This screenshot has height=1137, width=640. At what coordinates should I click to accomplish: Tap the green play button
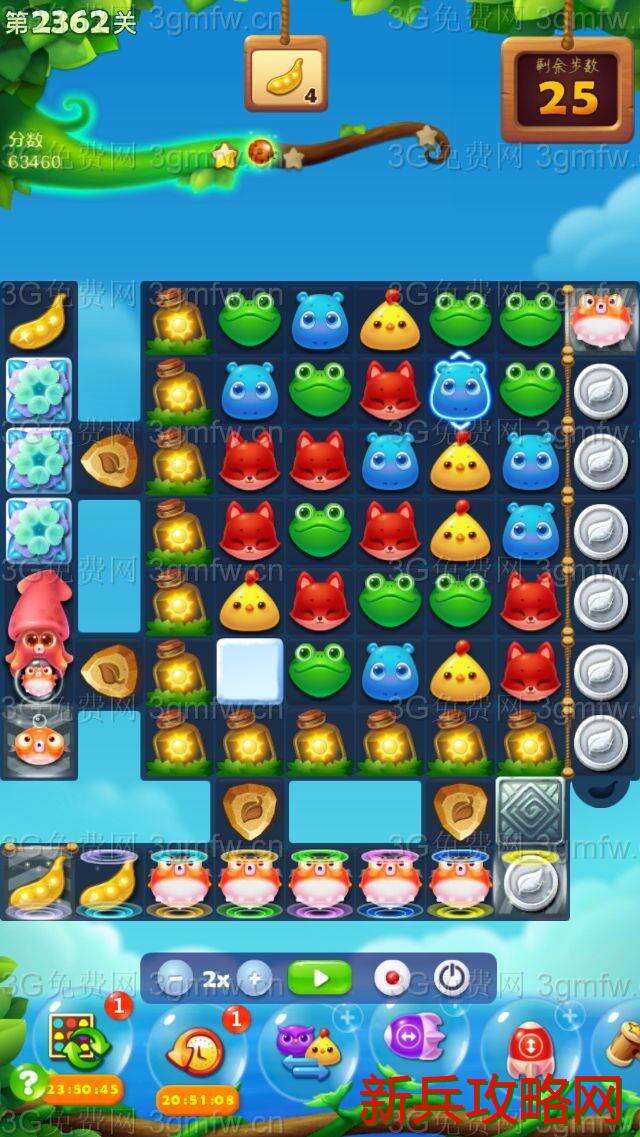point(320,977)
